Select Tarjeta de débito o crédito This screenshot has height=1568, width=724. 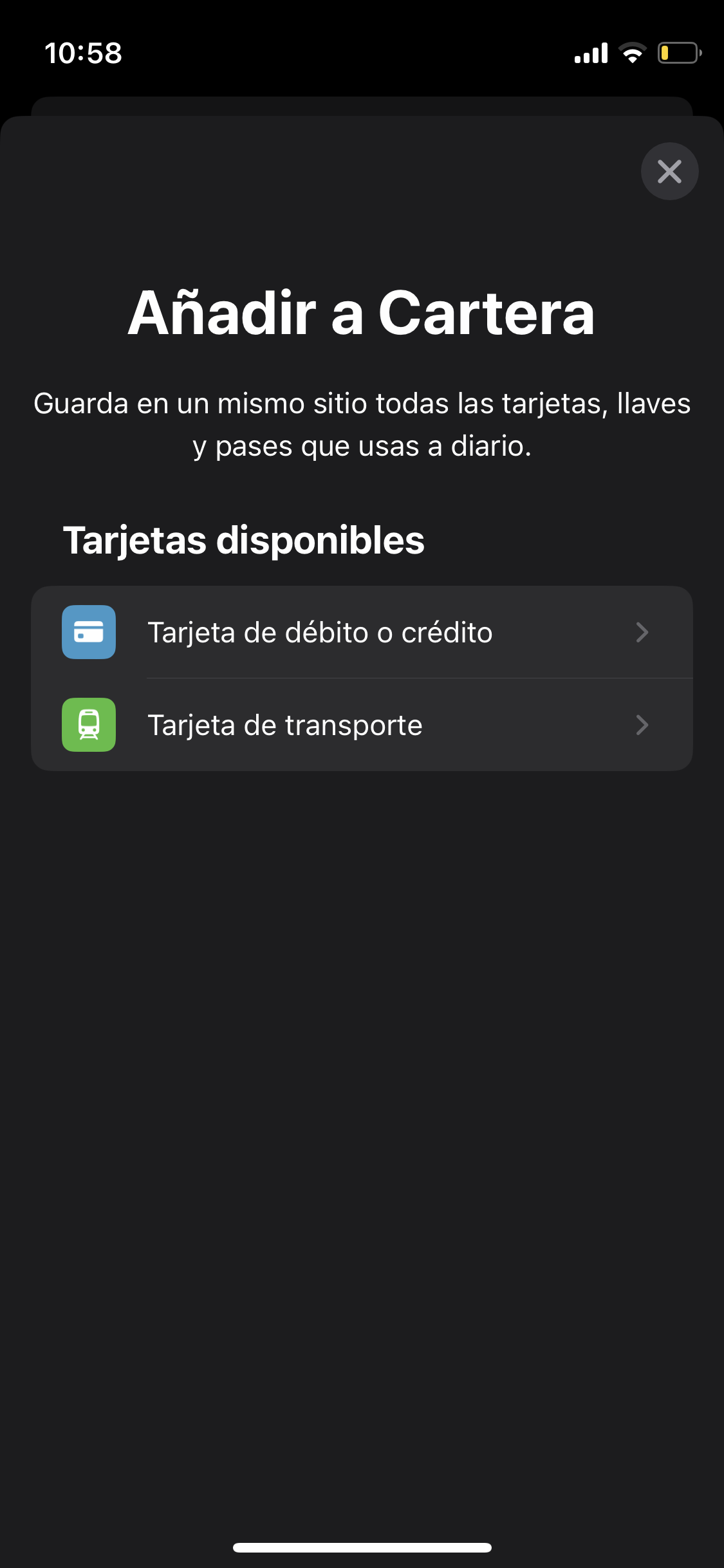(x=362, y=632)
